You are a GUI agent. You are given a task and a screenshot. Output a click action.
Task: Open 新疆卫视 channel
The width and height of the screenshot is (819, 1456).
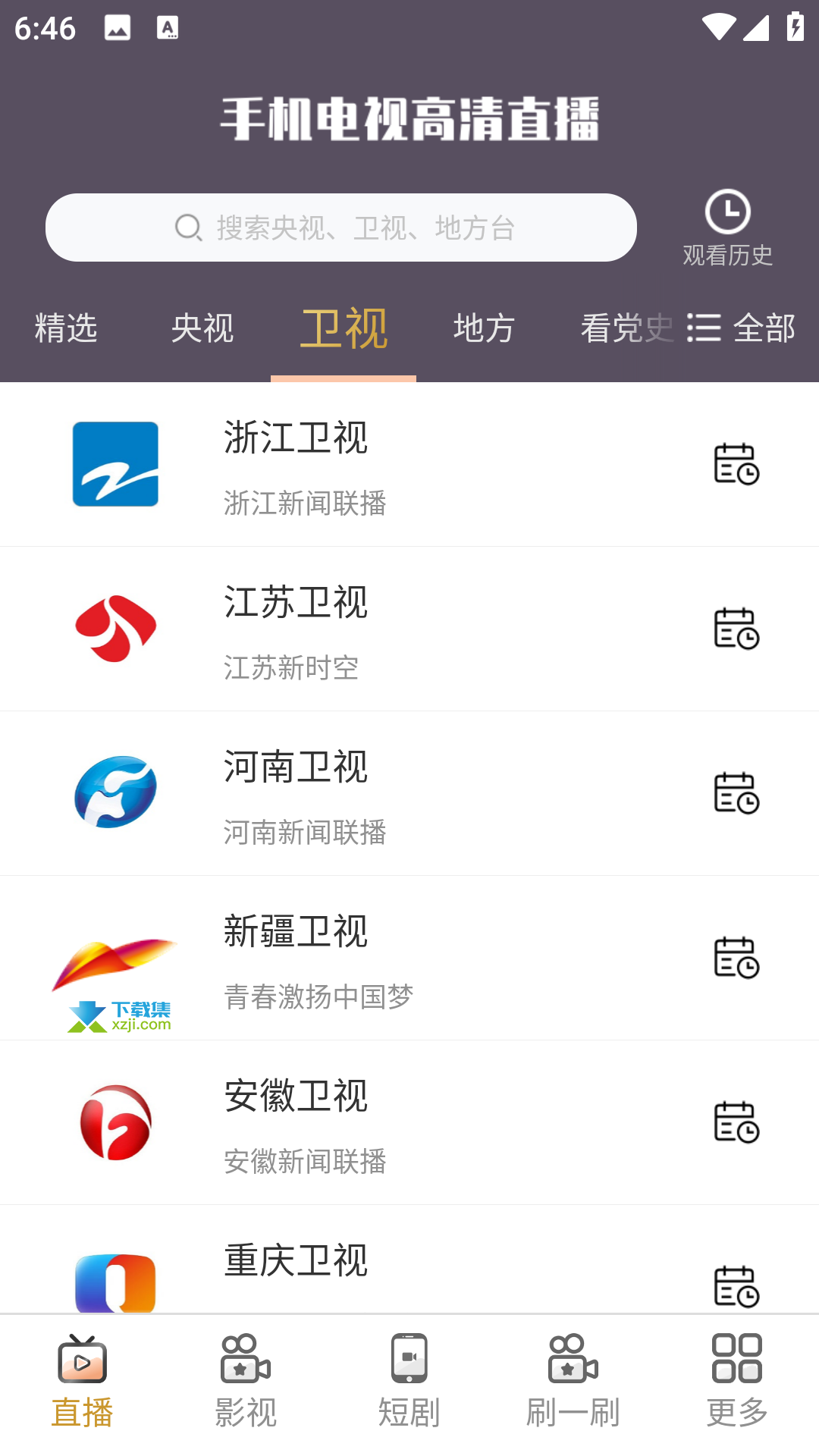pyautogui.click(x=409, y=958)
